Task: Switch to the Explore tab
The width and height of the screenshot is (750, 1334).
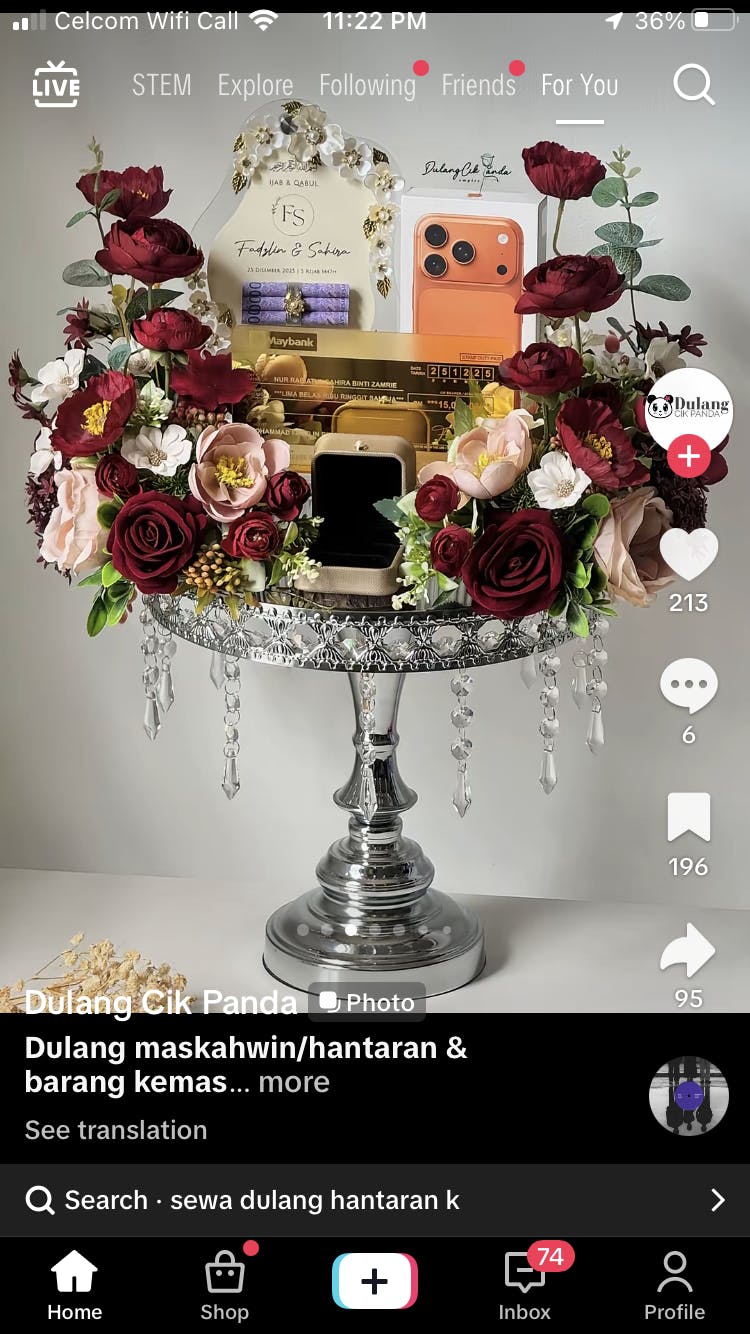Action: pos(255,86)
